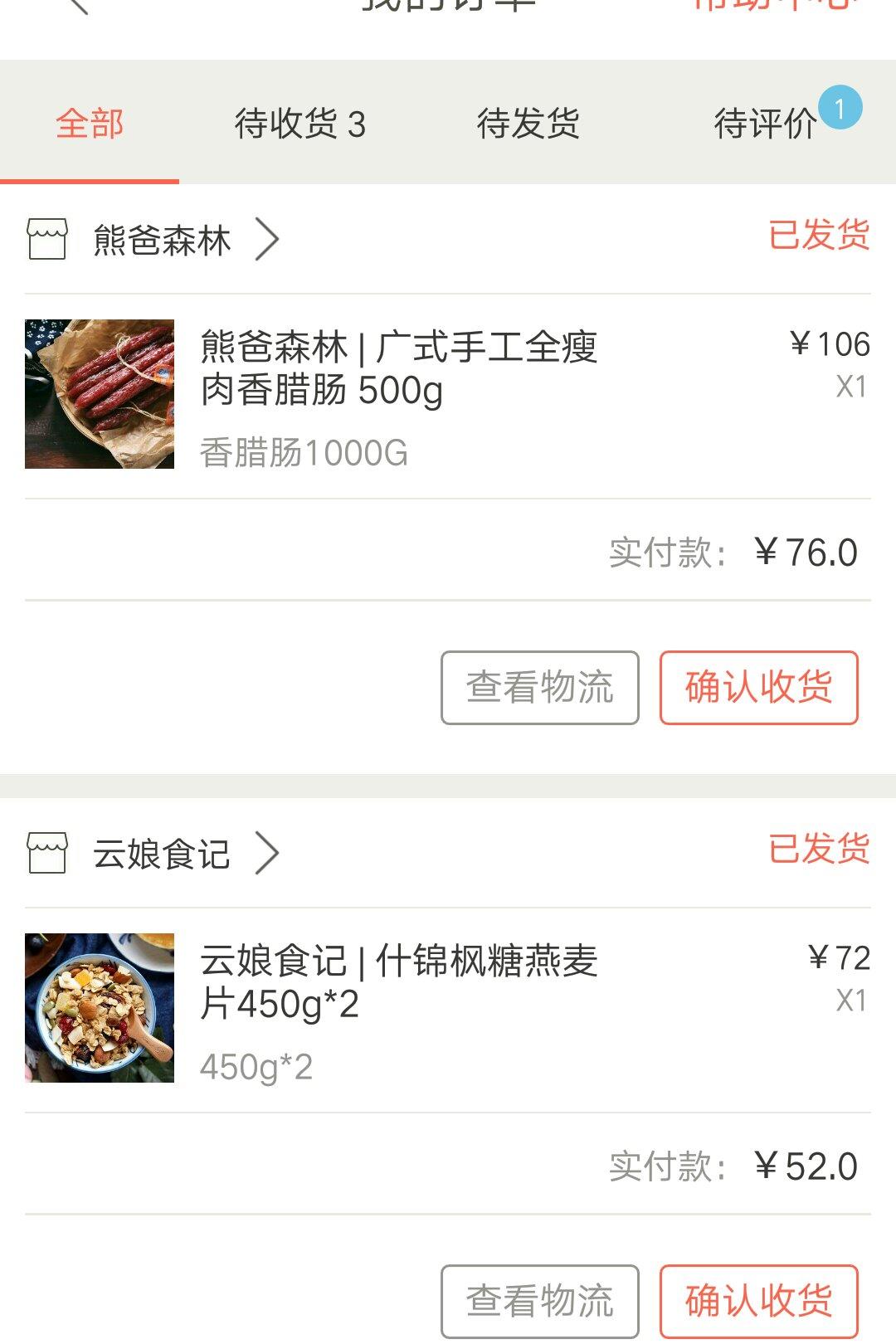Switch to the 全部 orders tab
This screenshot has width=896, height=1344.
pos(90,124)
